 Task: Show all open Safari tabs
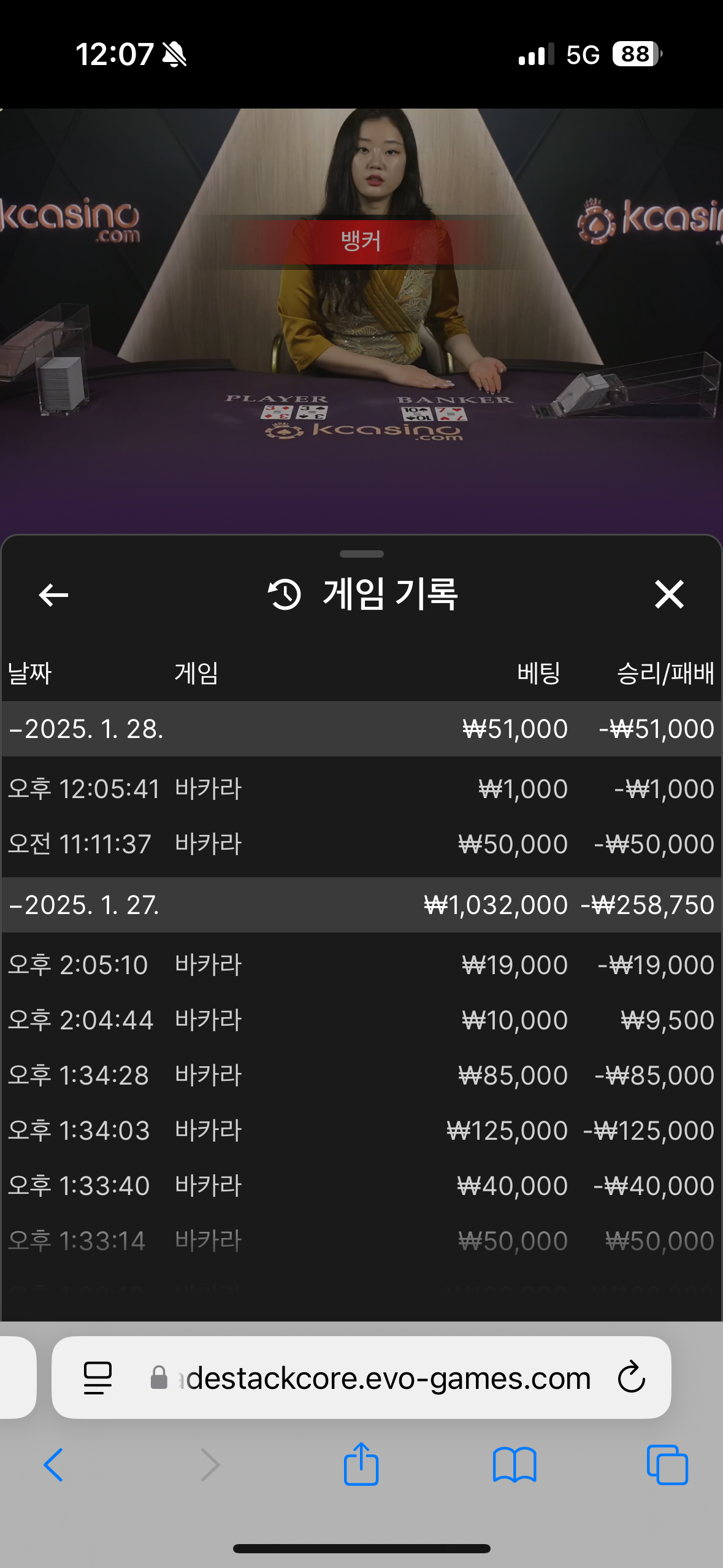click(667, 1465)
